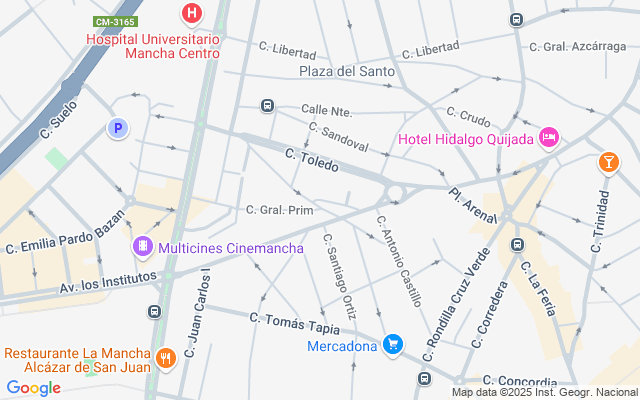
Task: Tap the bus stop next to C. La Feria
Action: [x=517, y=245]
